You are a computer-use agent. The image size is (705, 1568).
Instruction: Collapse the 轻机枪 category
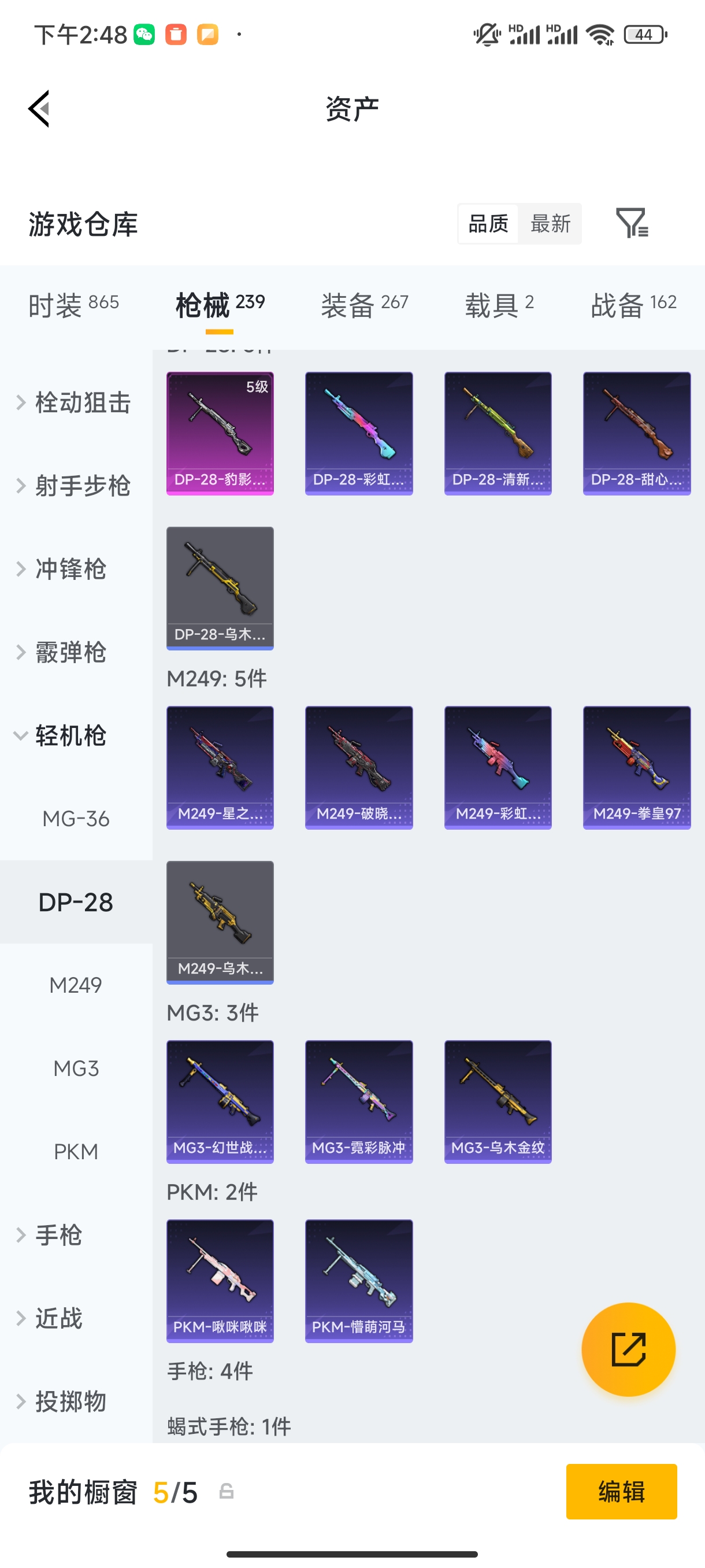coord(70,736)
